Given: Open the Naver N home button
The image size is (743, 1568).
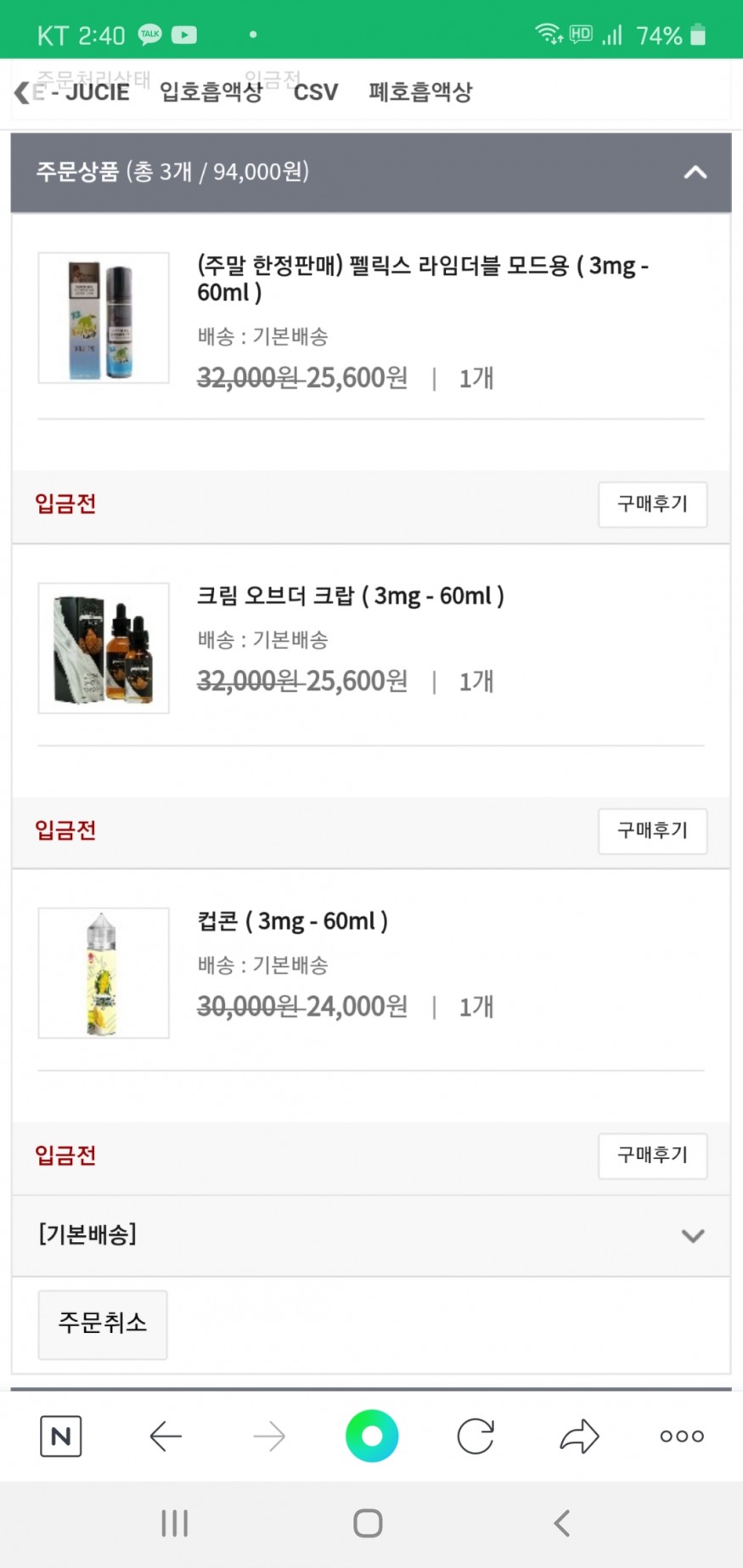Looking at the screenshot, I should click(x=61, y=1436).
